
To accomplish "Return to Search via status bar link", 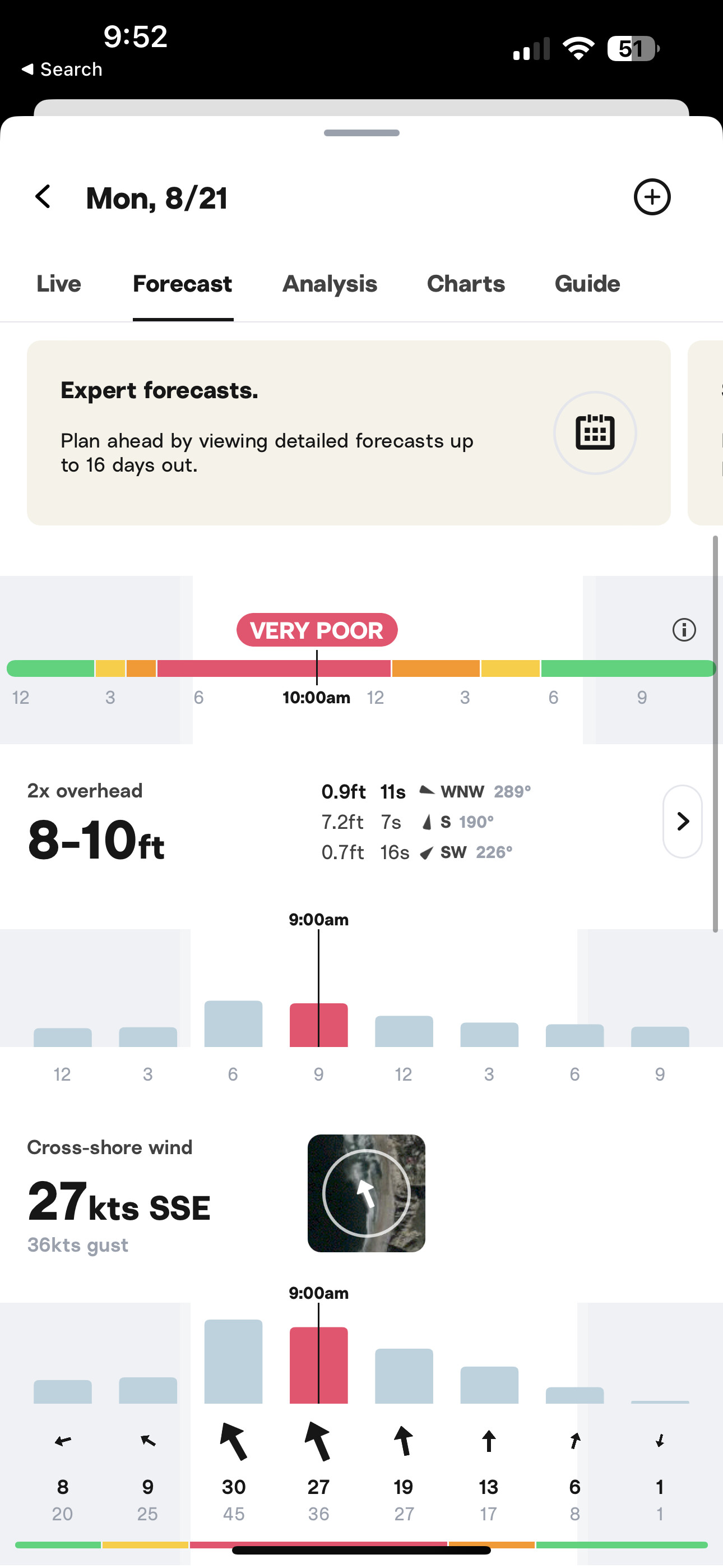I will (62, 70).
